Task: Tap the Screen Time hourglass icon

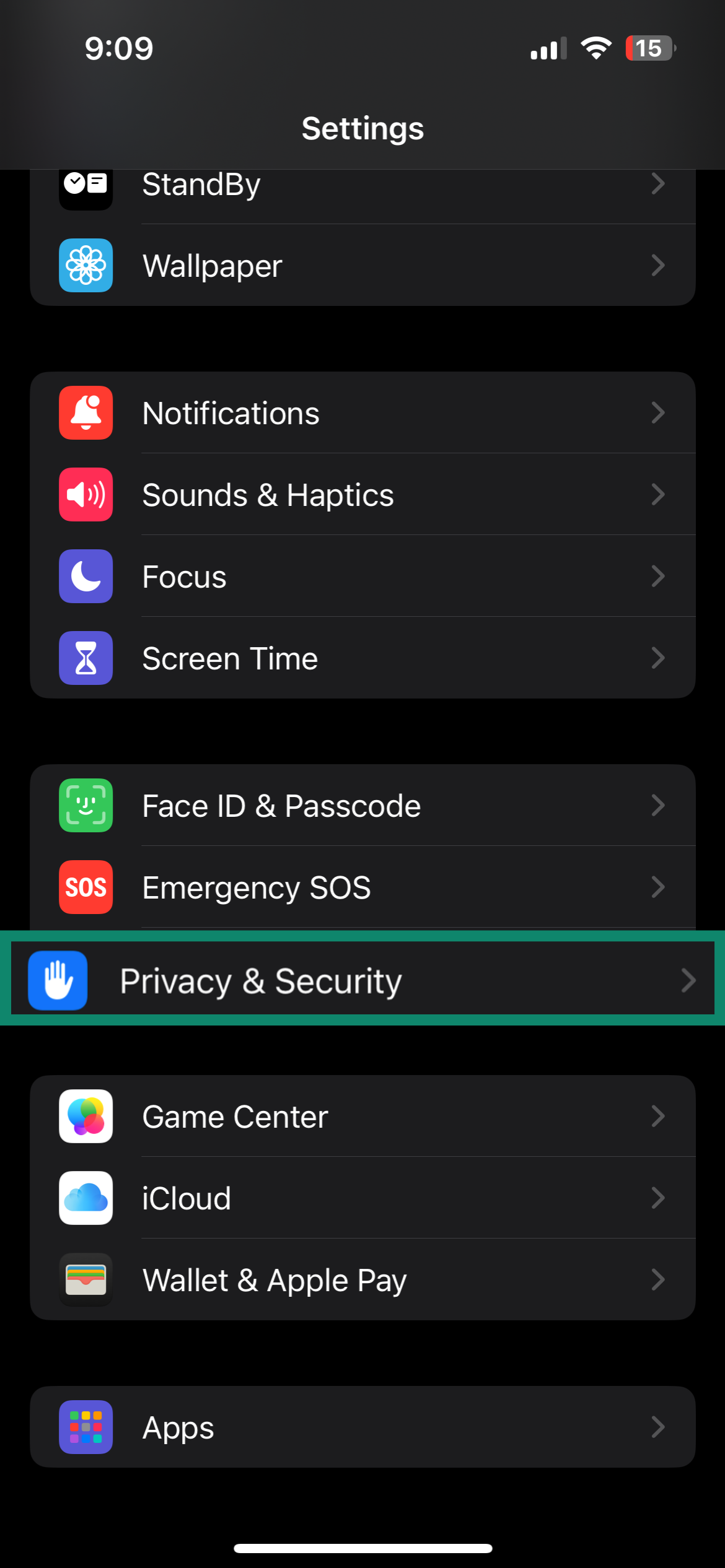Action: pyautogui.click(x=86, y=658)
